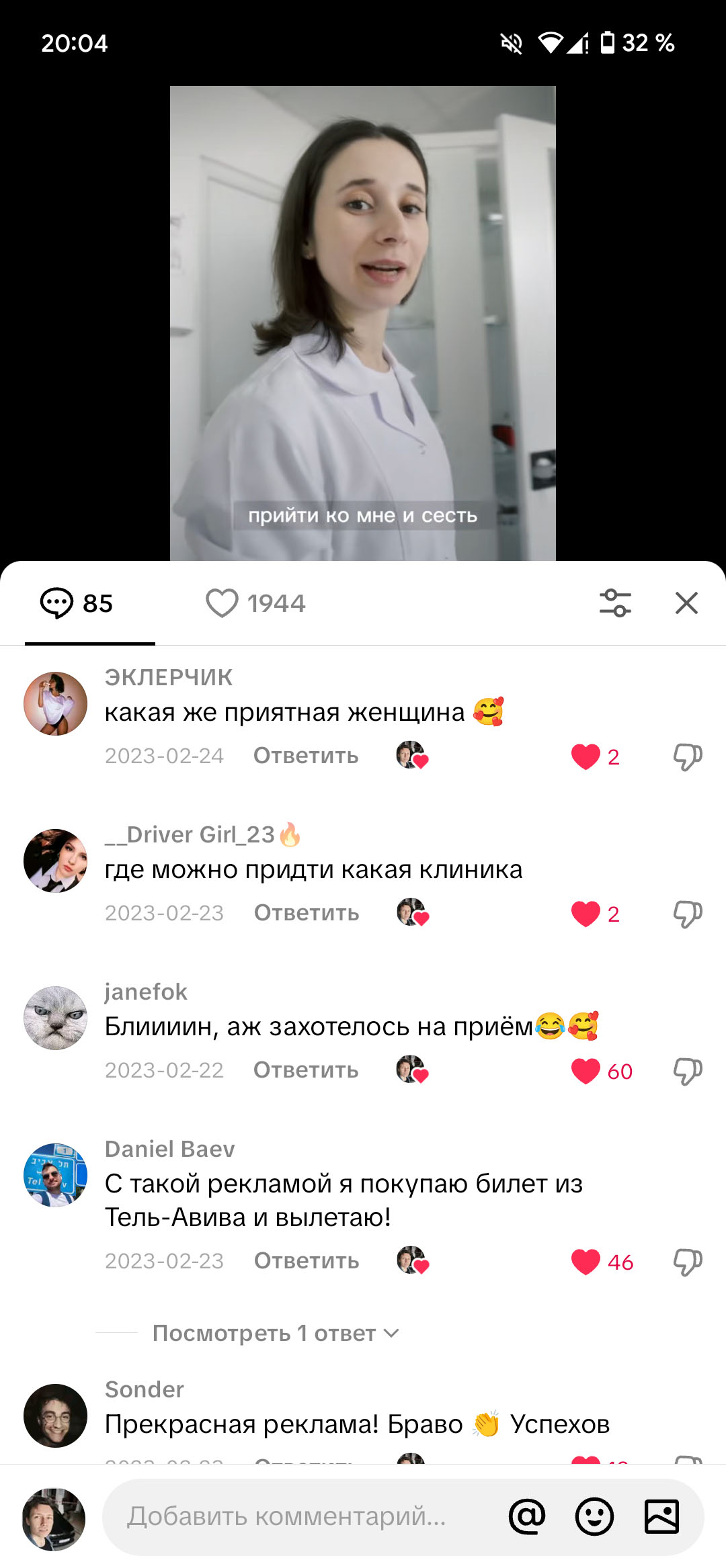This screenshot has width=726, height=1568.
Task: Reply to Daniel Baev's comment
Action: click(x=306, y=1261)
